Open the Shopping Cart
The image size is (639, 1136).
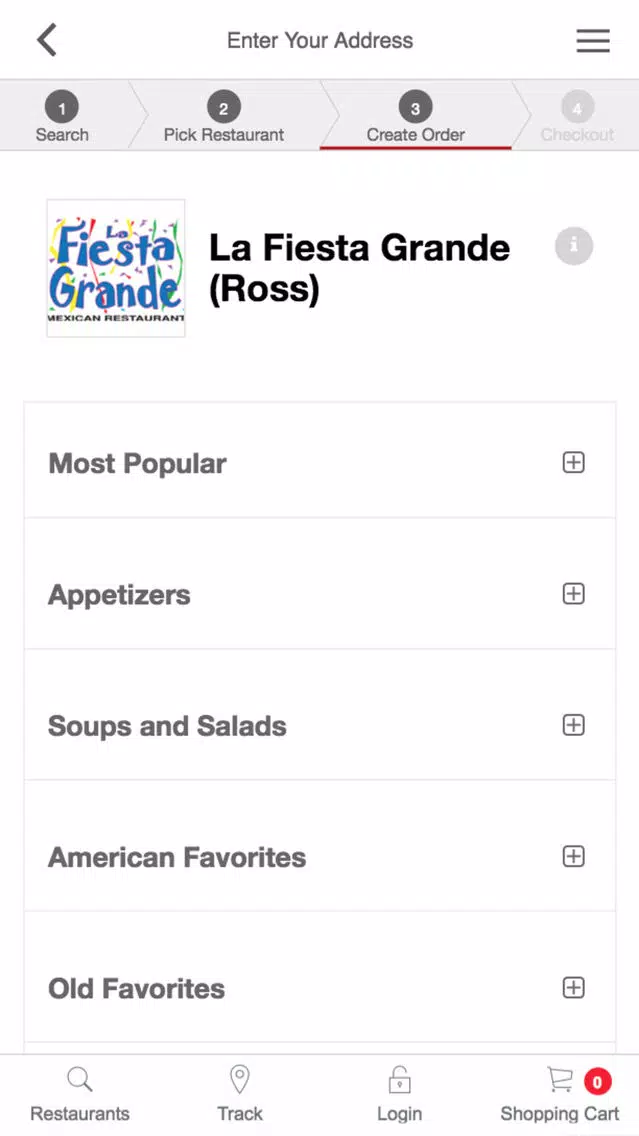[560, 1095]
